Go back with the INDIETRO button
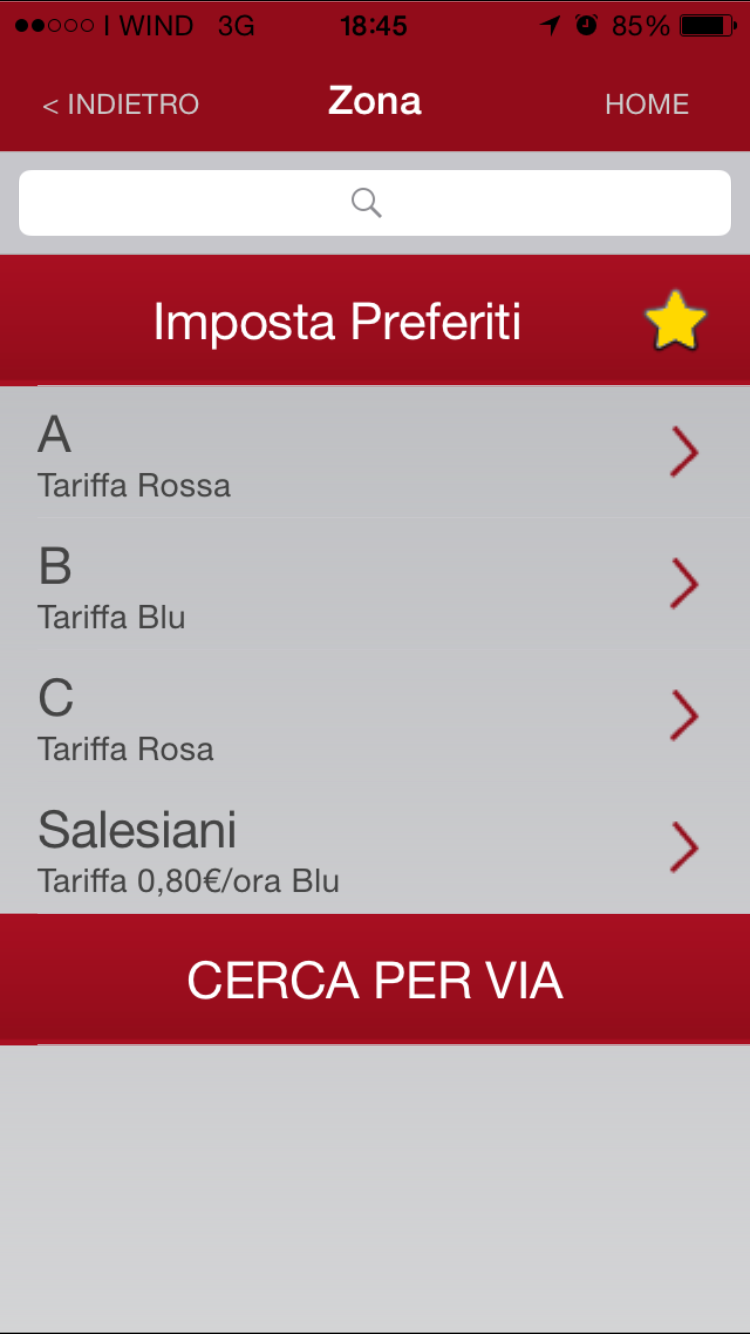750x1334 pixels. [x=121, y=104]
